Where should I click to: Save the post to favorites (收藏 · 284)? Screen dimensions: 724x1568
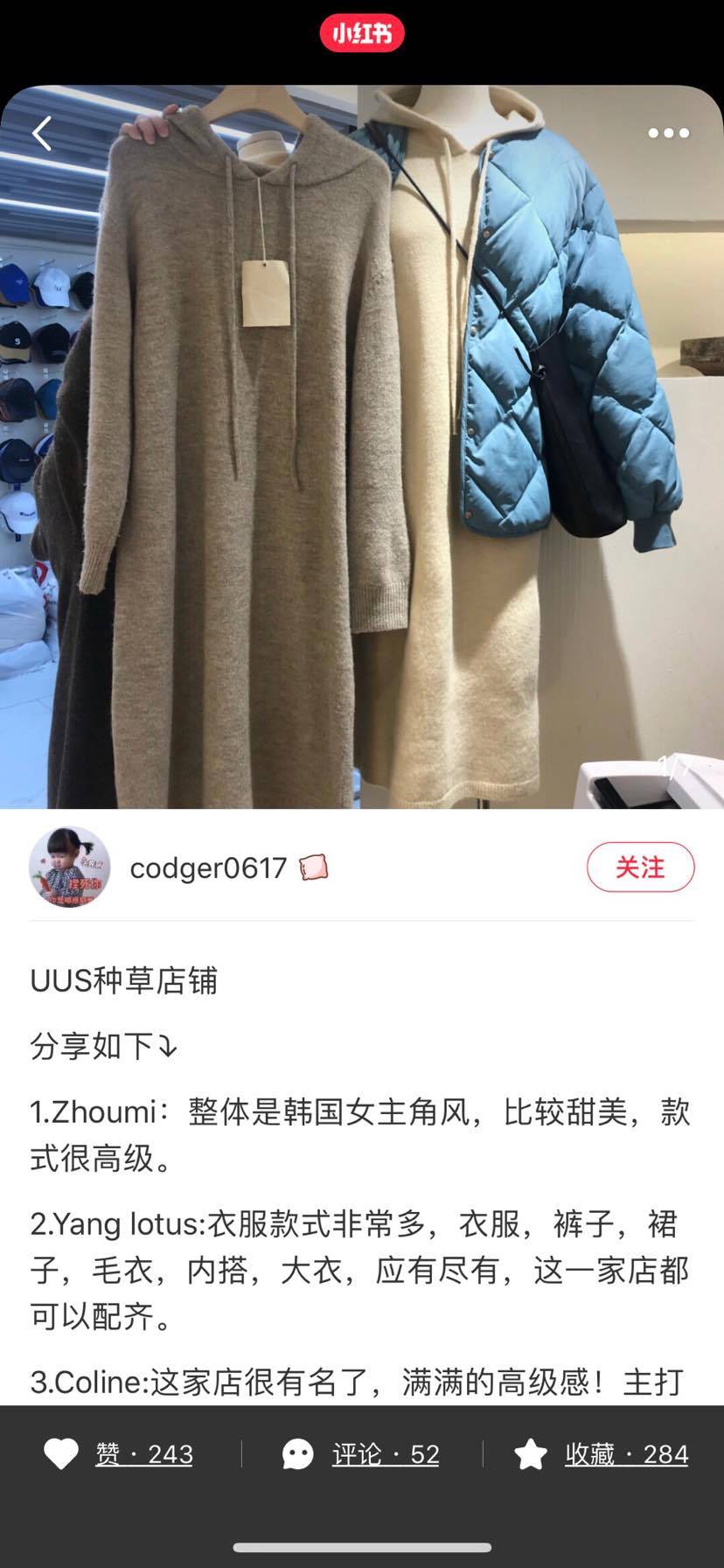(x=602, y=1454)
